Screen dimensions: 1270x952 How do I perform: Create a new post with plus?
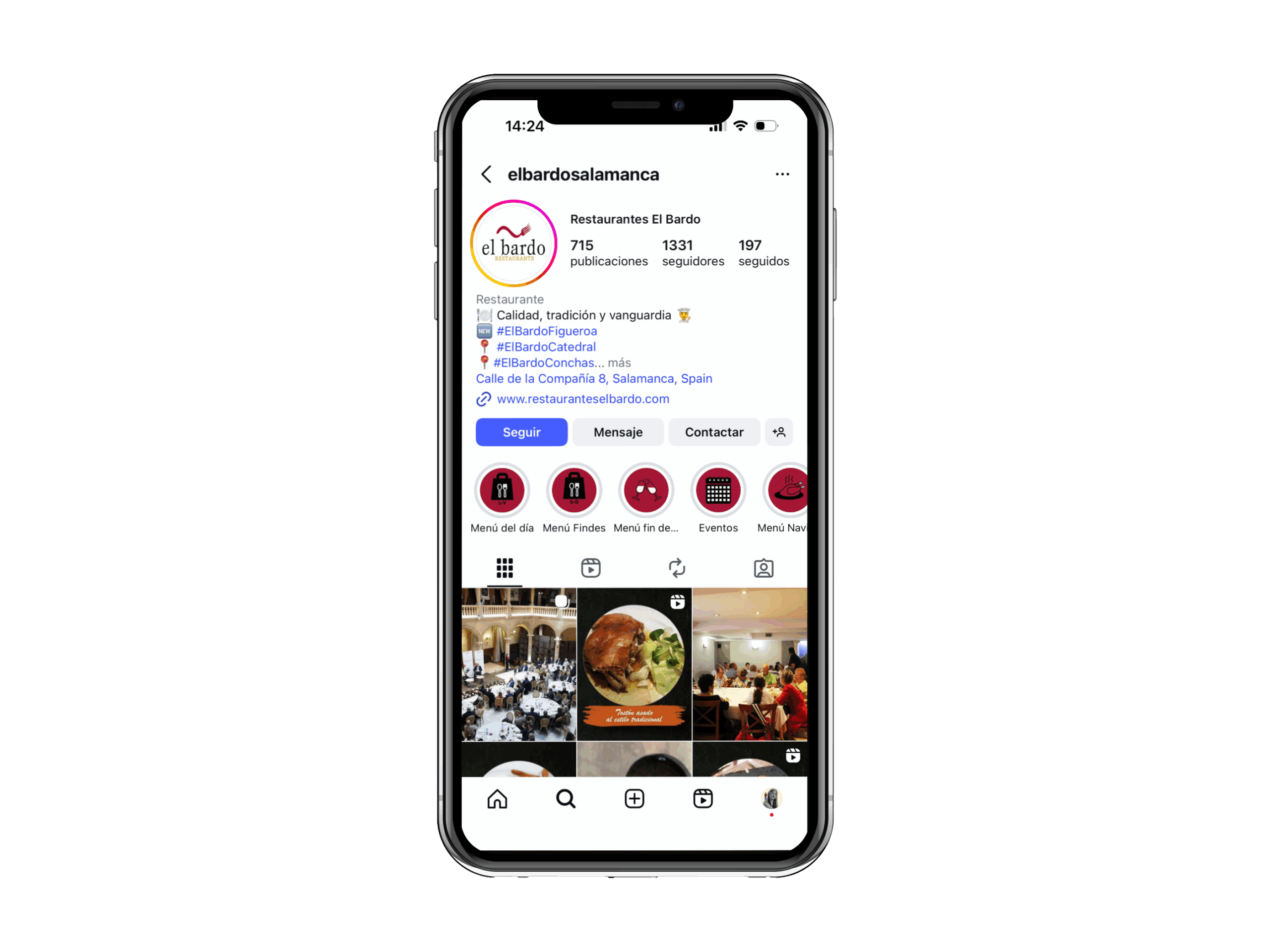pyautogui.click(x=634, y=799)
